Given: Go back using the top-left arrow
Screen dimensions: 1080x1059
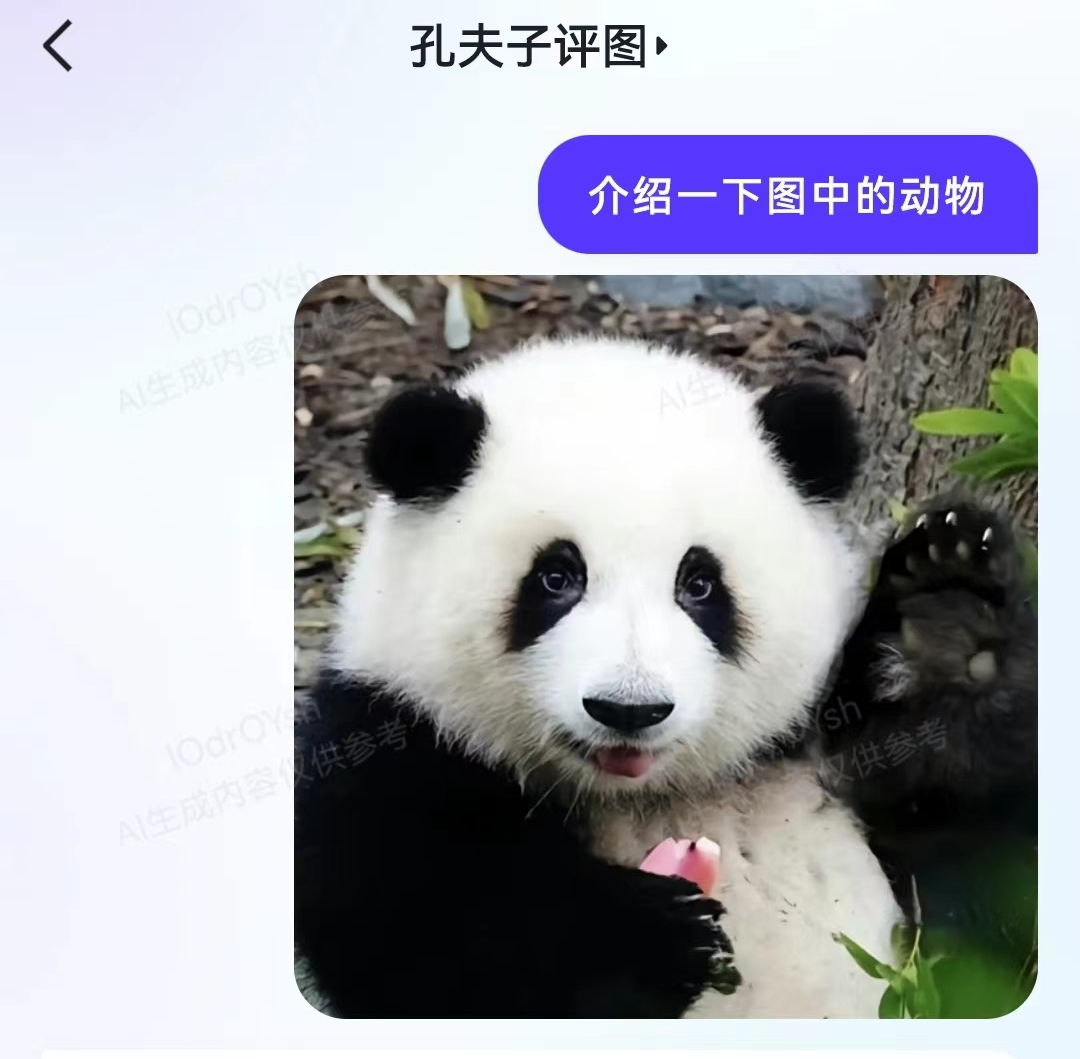Looking at the screenshot, I should coord(58,46).
